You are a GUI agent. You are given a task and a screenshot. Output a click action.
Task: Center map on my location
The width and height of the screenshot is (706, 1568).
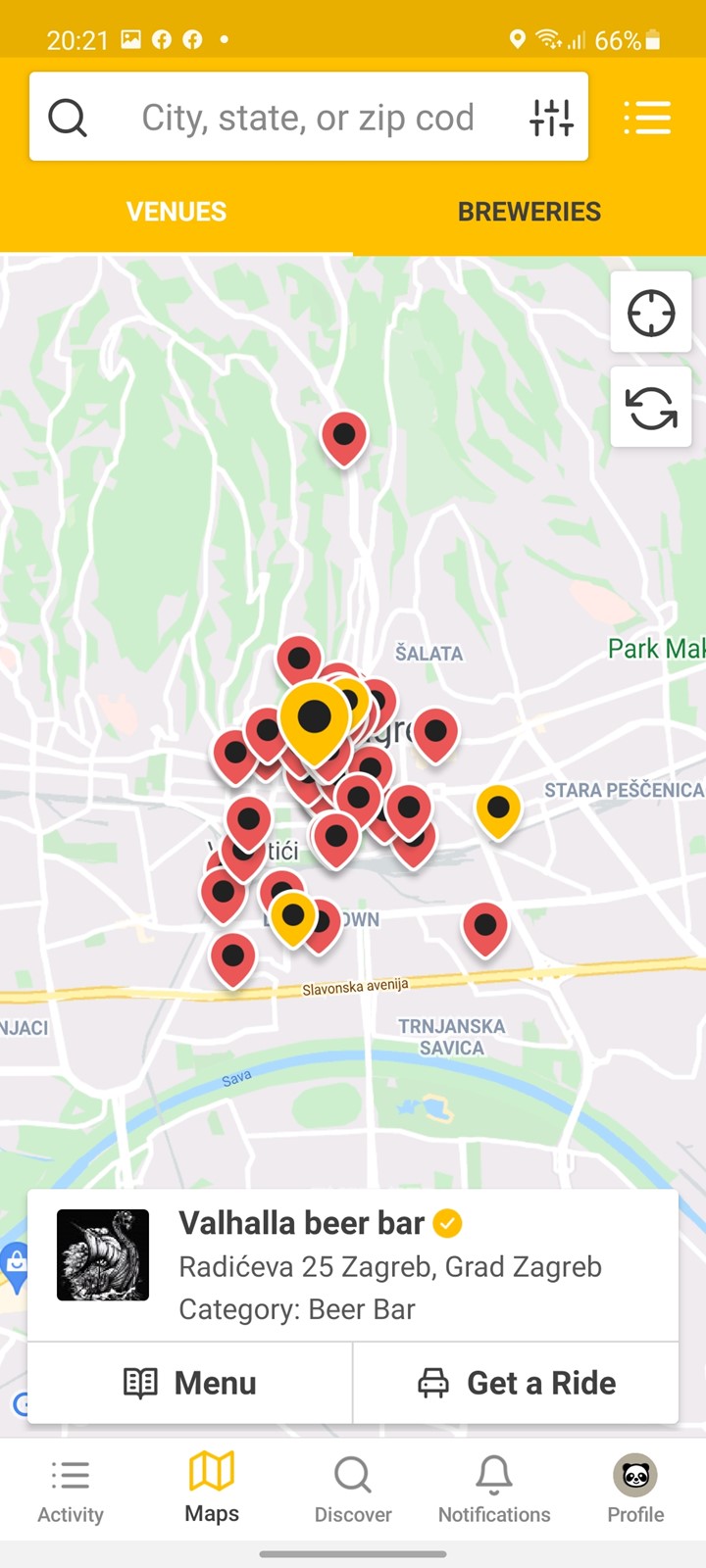tap(651, 314)
